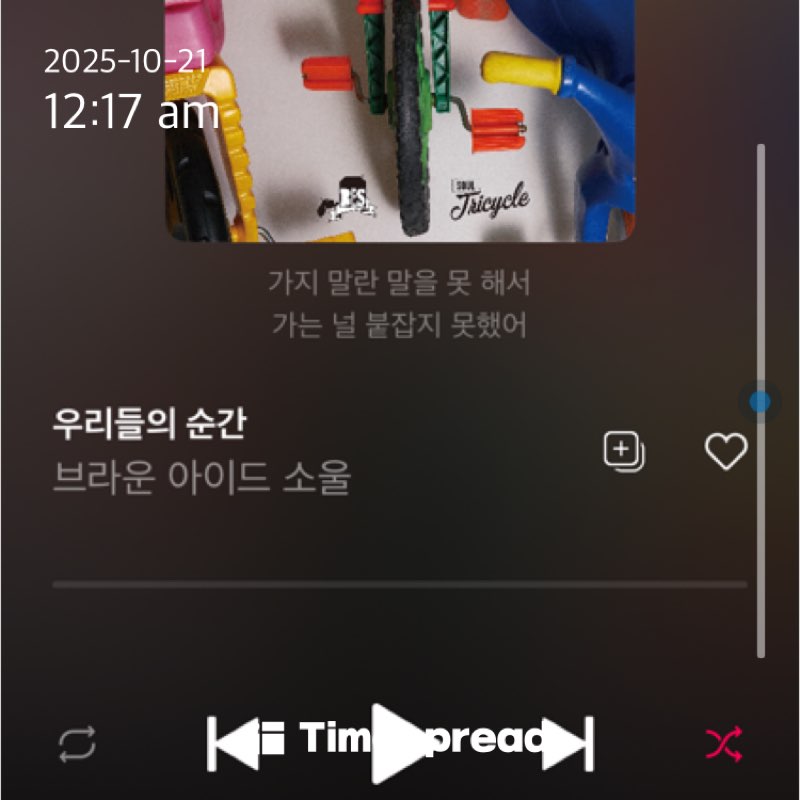The height and width of the screenshot is (800, 800).
Task: Open the full lyrics view
Action: [x=398, y=302]
